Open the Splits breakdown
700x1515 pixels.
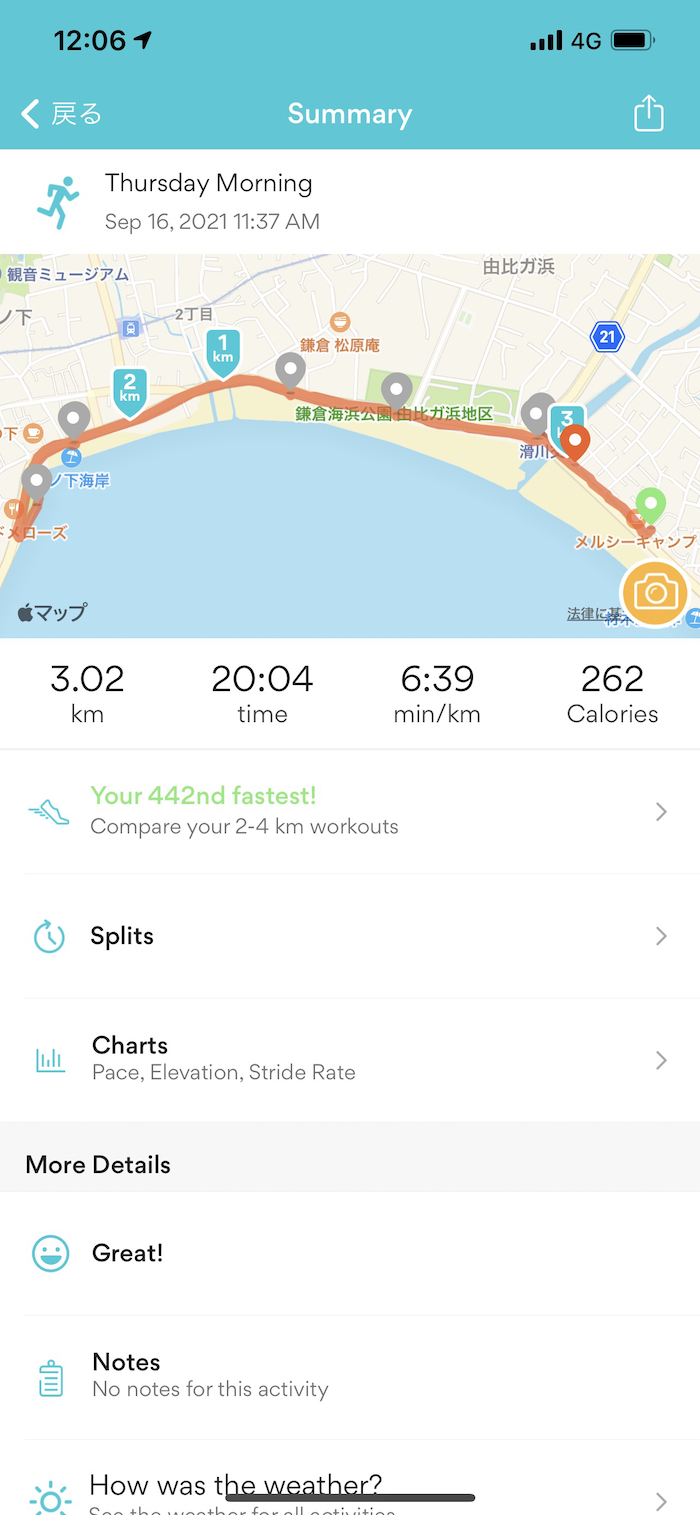pyautogui.click(x=349, y=936)
